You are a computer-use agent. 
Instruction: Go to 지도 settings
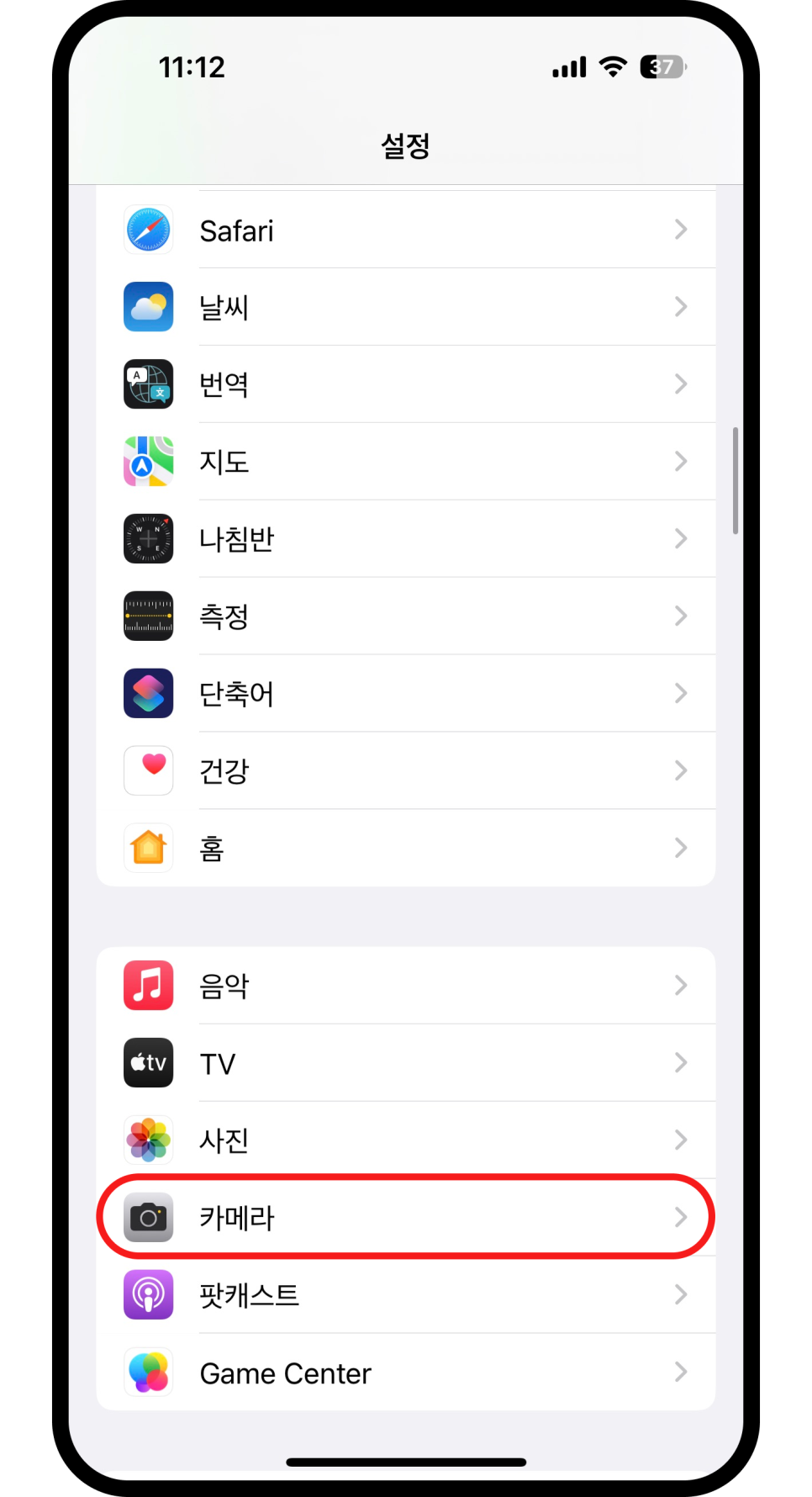click(405, 462)
